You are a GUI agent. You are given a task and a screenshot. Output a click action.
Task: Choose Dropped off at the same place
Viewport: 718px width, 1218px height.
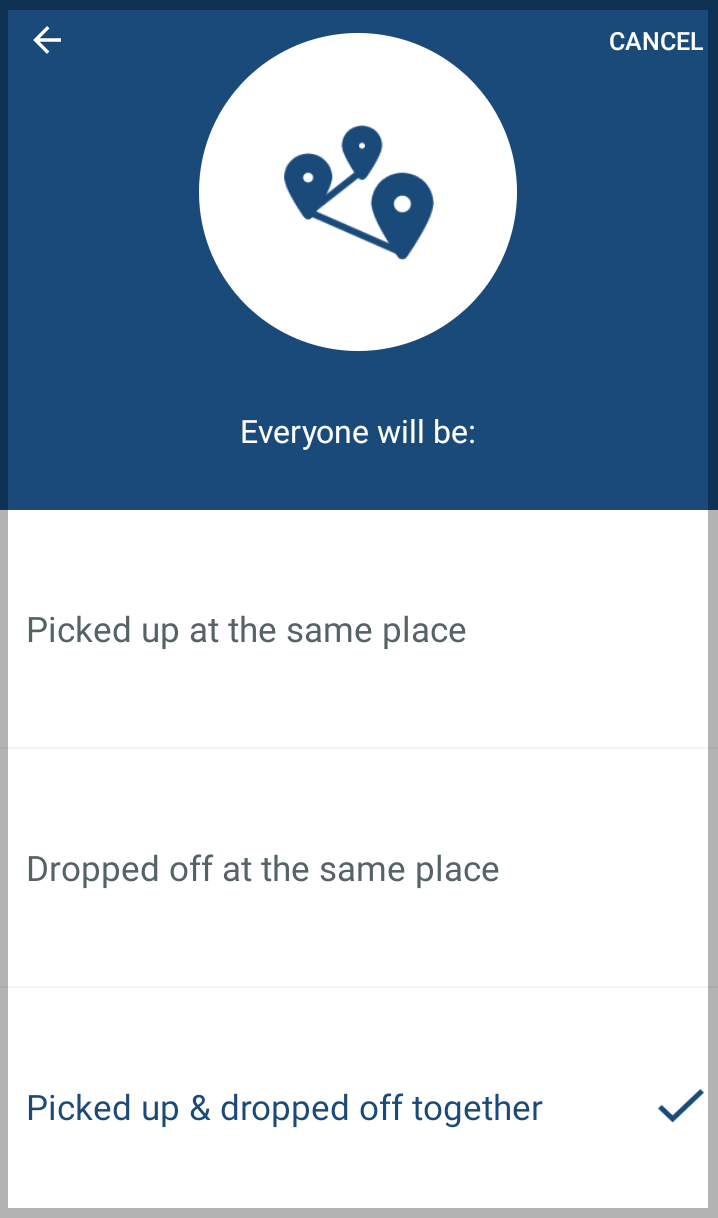(x=263, y=869)
